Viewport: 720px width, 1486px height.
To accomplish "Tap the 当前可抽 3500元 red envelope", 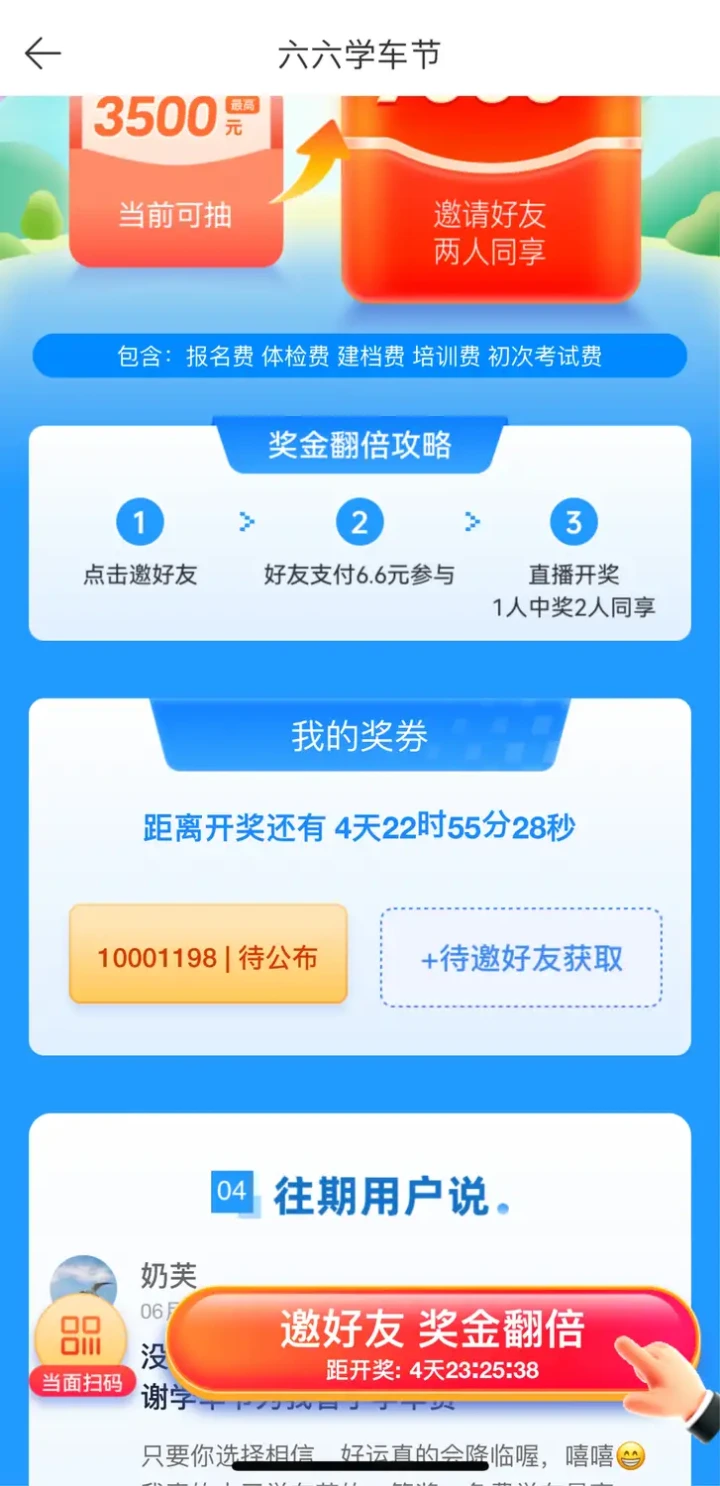I will [x=175, y=180].
